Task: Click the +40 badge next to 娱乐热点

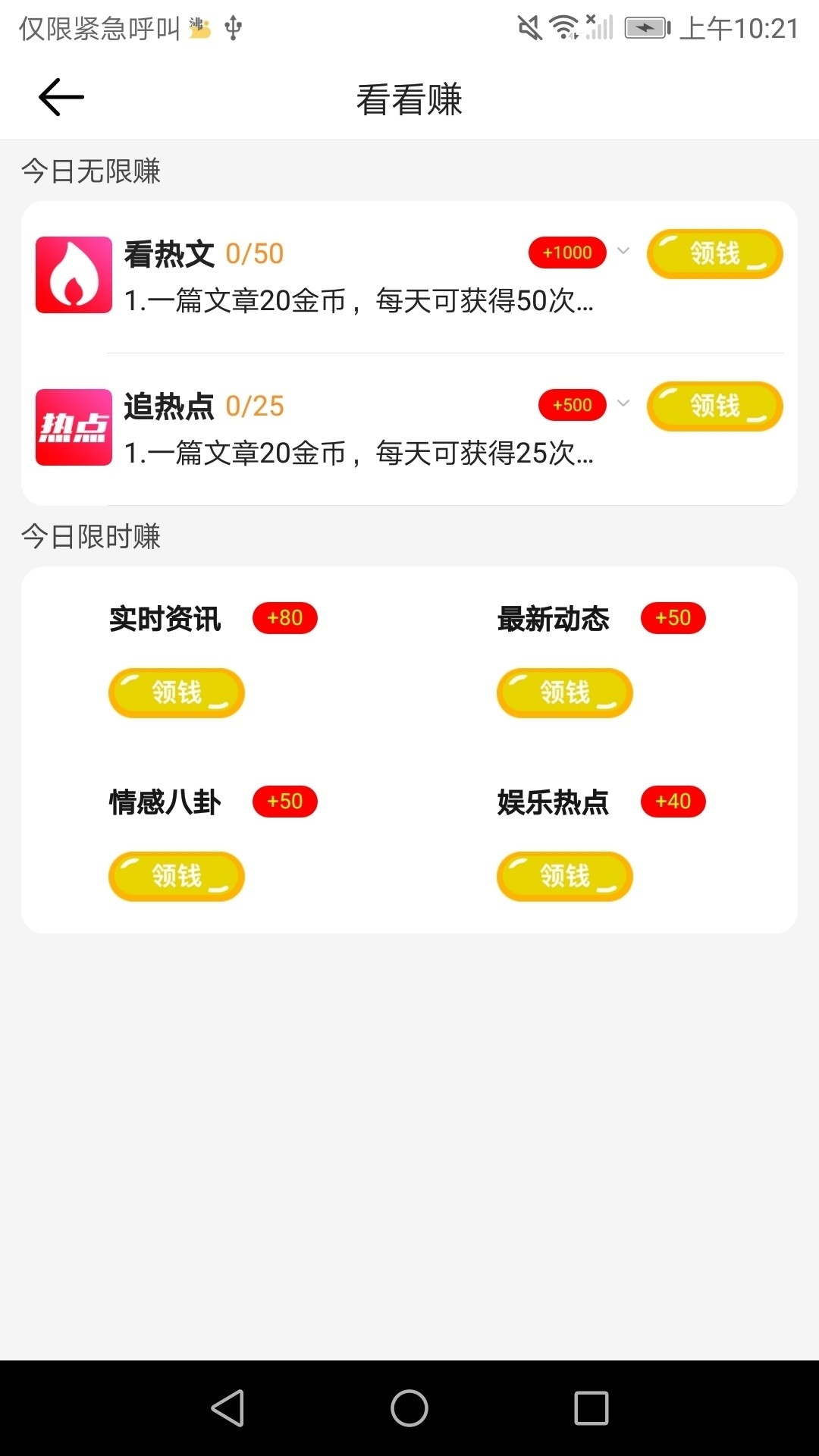Action: point(673,802)
